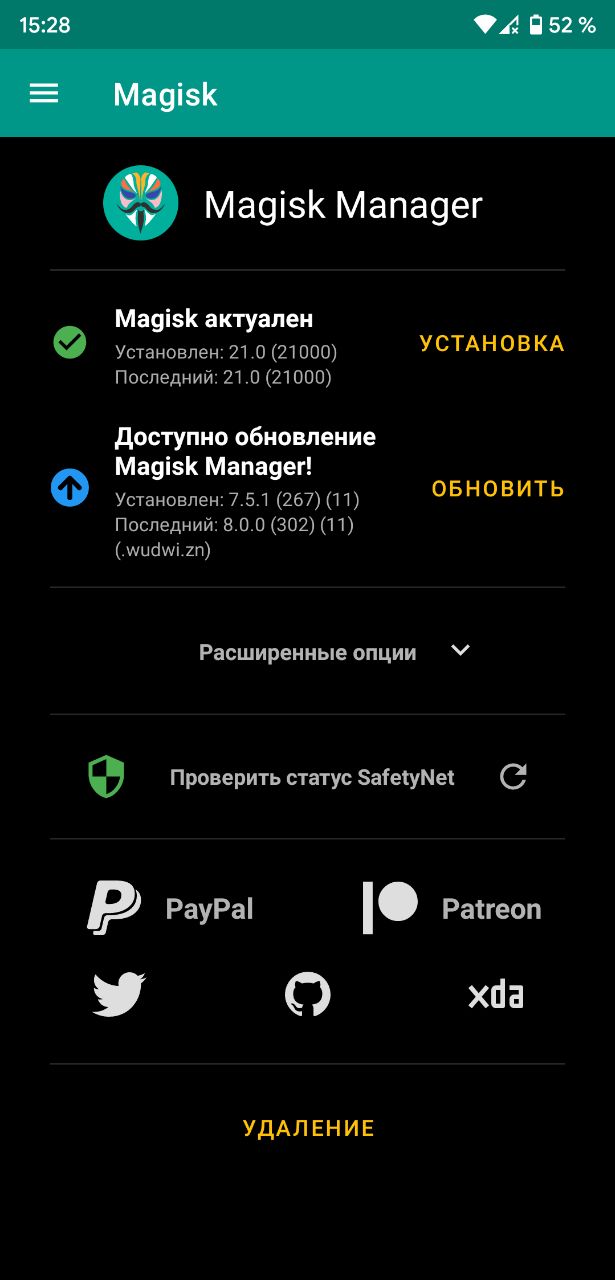615x1280 pixels.
Task: Open the Patreon link
Action: [x=451, y=908]
